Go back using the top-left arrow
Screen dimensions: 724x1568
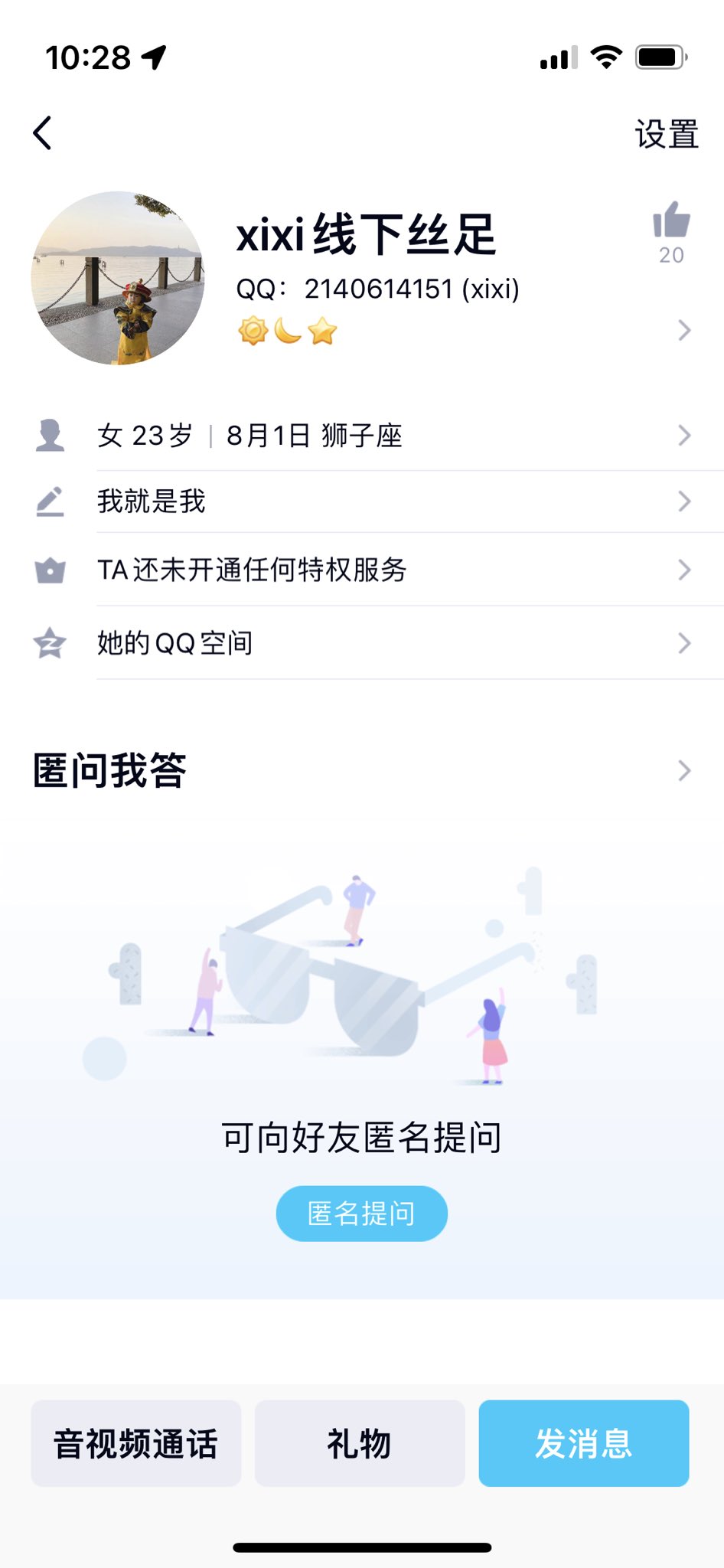(x=43, y=133)
